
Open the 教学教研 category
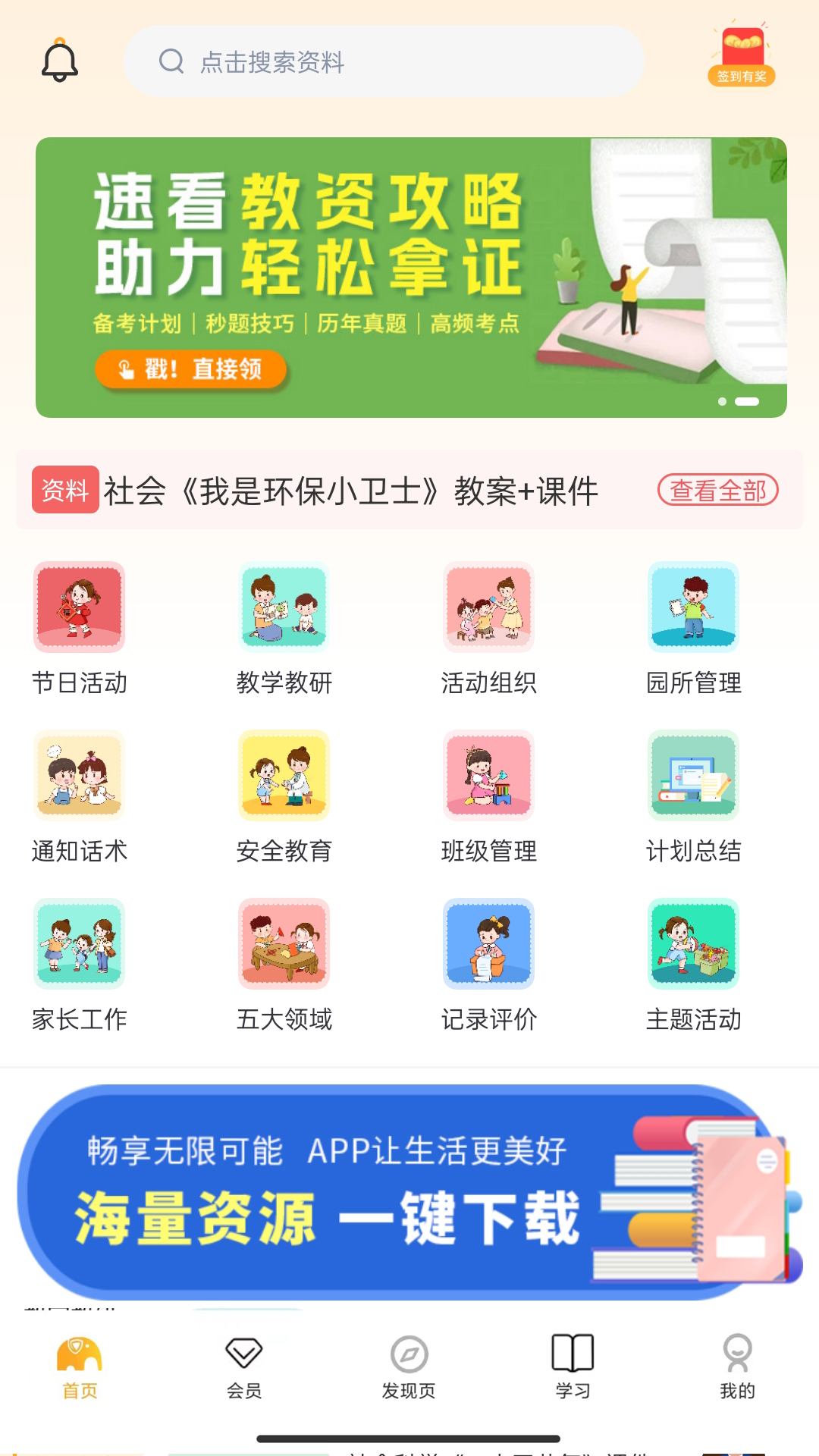[x=284, y=629]
